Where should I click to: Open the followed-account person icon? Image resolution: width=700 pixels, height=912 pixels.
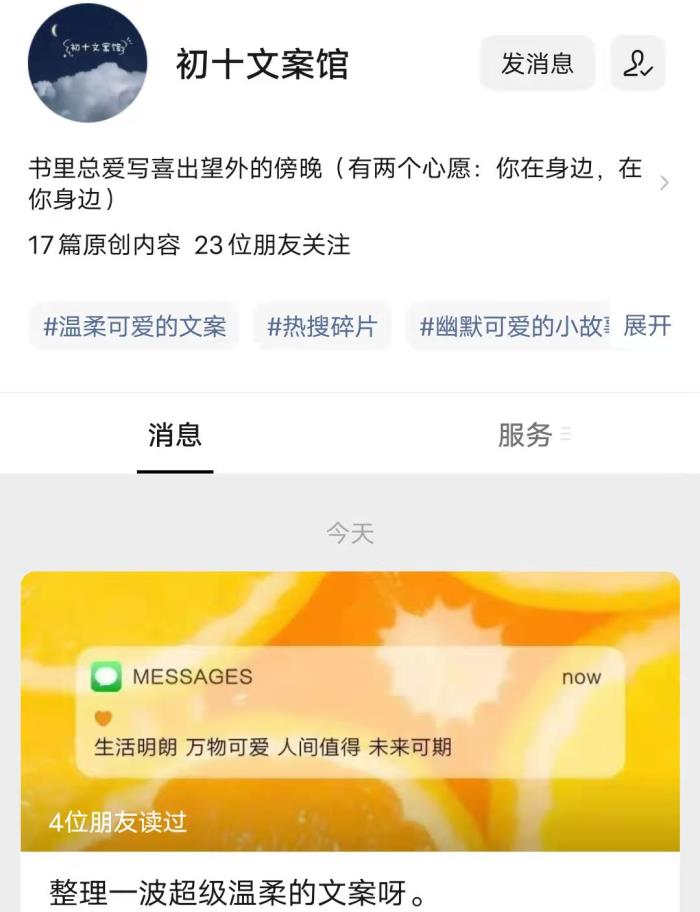tap(637, 64)
